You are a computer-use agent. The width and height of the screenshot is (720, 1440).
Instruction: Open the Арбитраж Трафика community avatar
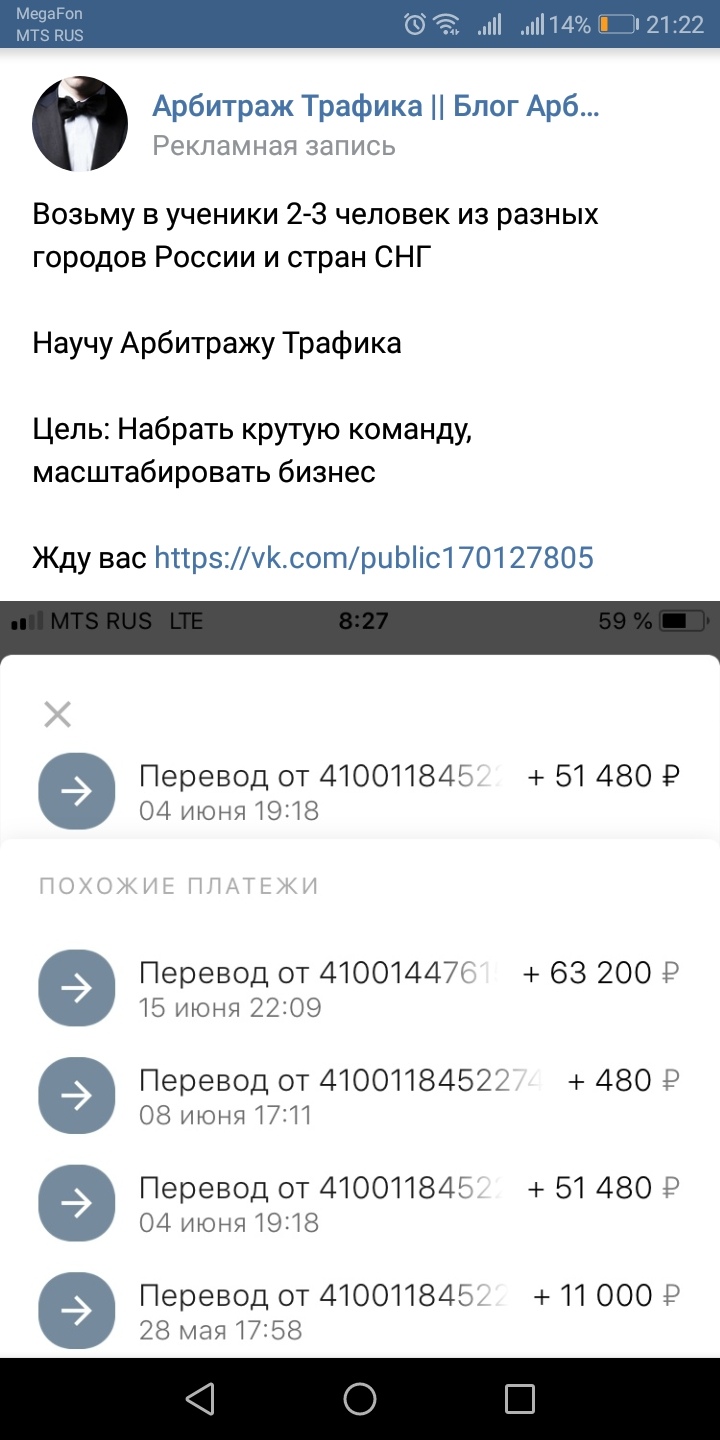[80, 124]
